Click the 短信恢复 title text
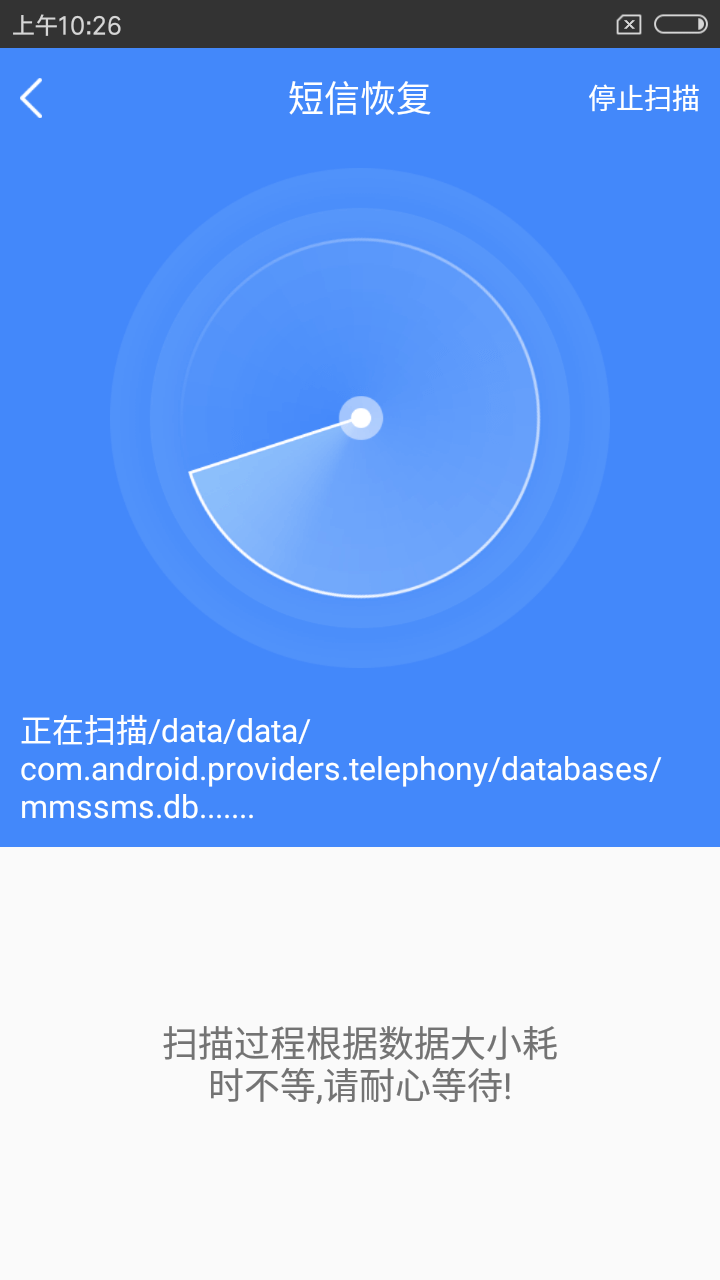This screenshot has height=1280, width=720. coord(358,99)
